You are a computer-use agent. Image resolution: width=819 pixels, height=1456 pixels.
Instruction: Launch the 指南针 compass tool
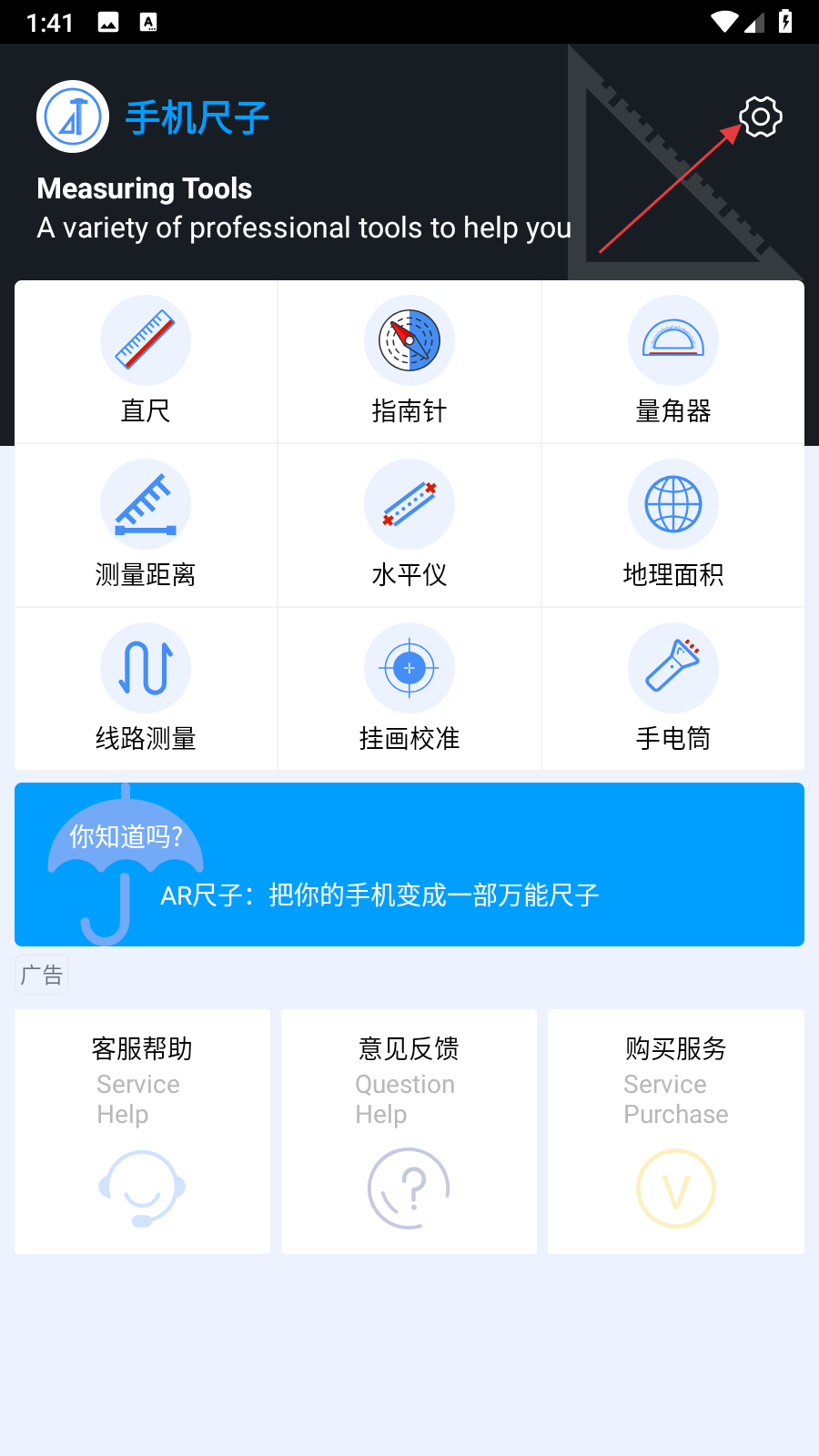(409, 361)
